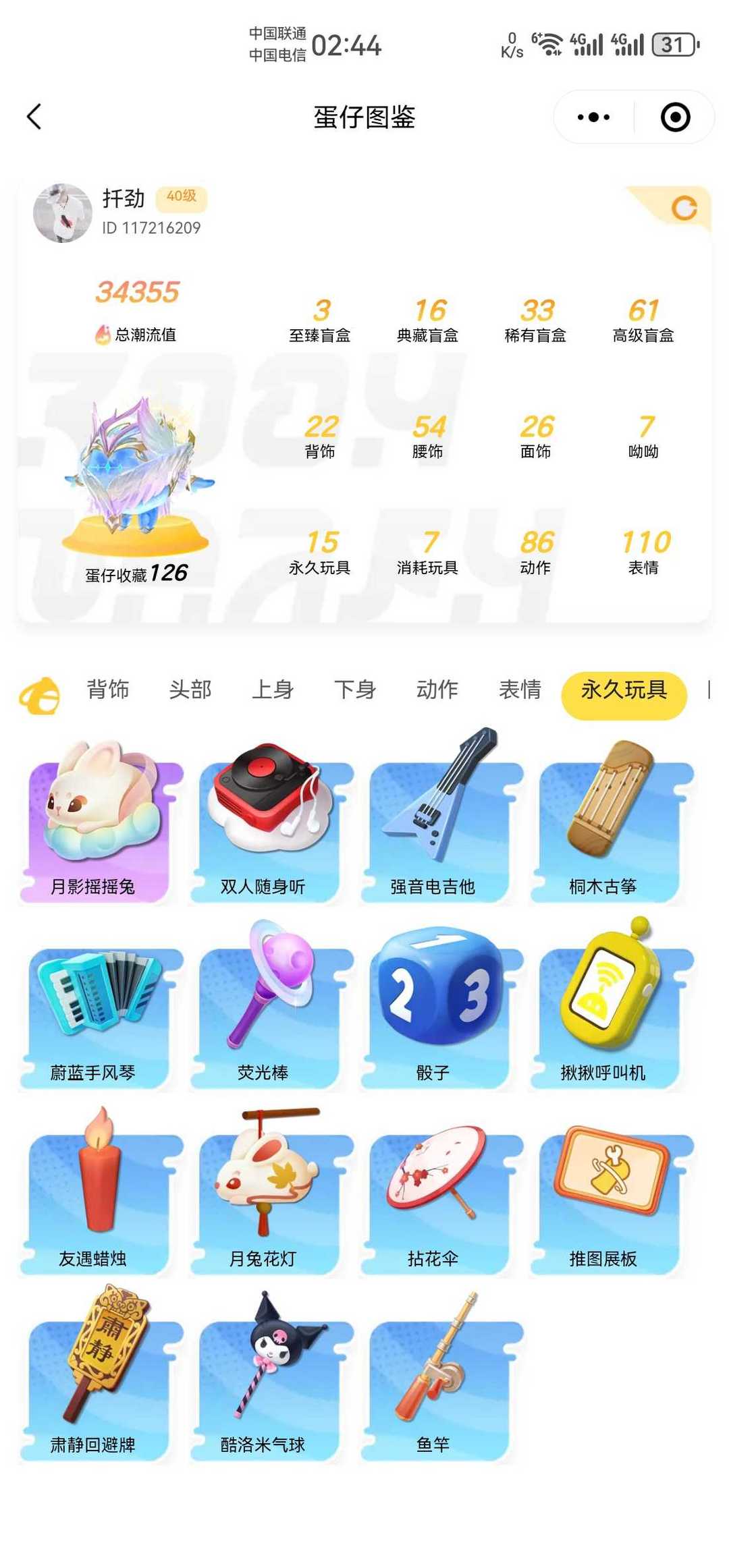Switch to the 头部 tab

tap(190, 690)
